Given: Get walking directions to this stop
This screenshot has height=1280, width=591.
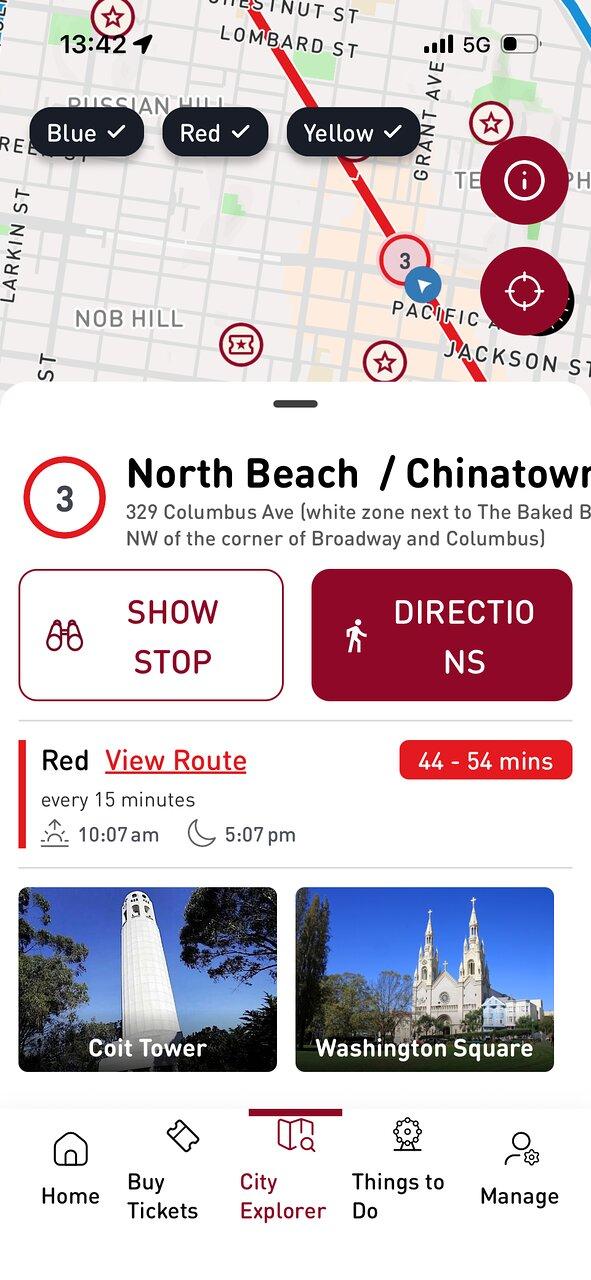Looking at the screenshot, I should tap(442, 635).
